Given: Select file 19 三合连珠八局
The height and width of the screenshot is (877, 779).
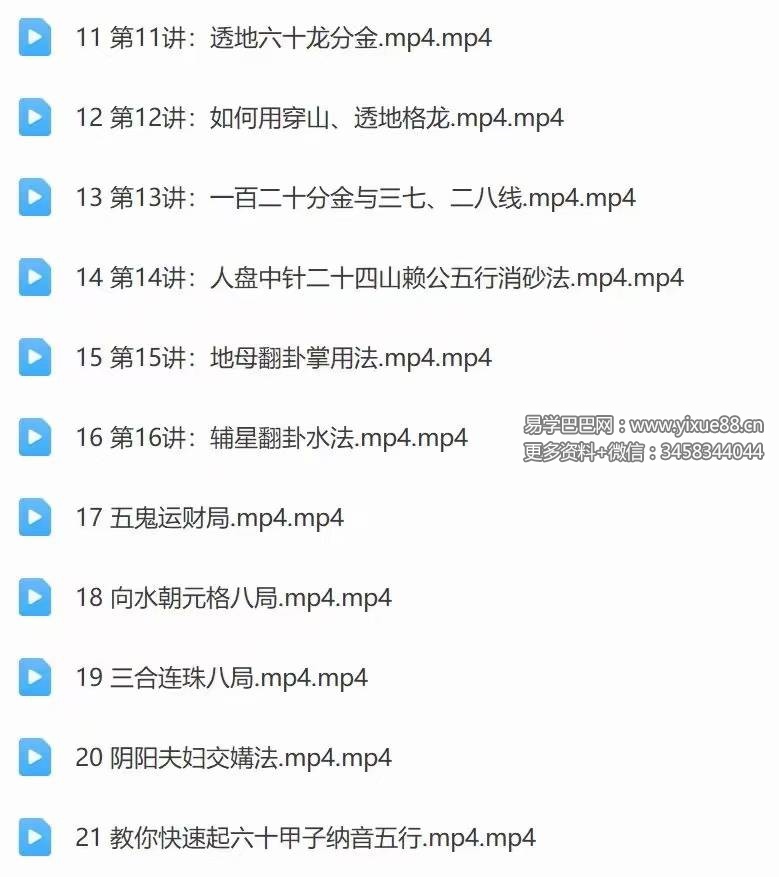Looking at the screenshot, I should [221, 678].
